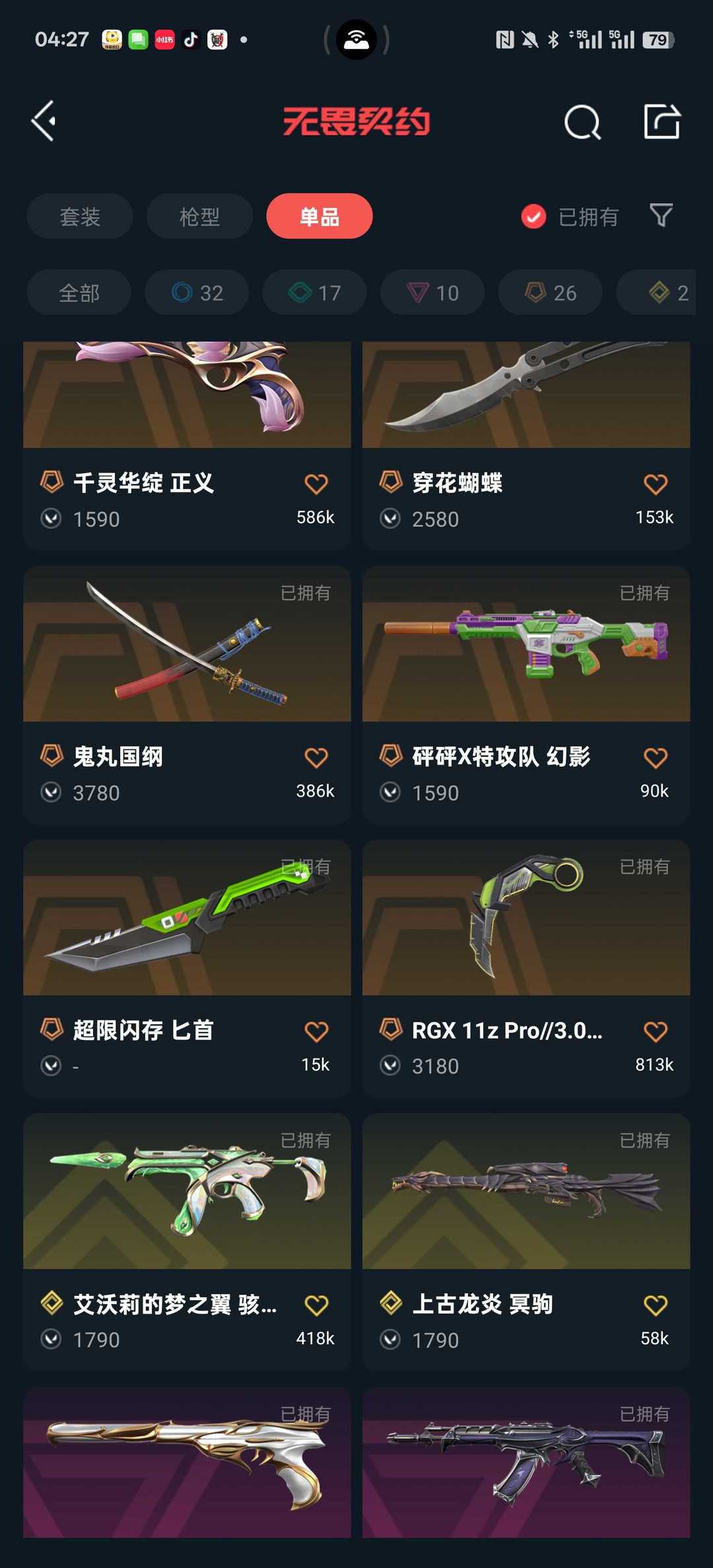Image resolution: width=713 pixels, height=1568 pixels.
Task: Open the 砰砰X特攻队 幻影 skin card
Action: pyautogui.click(x=526, y=695)
